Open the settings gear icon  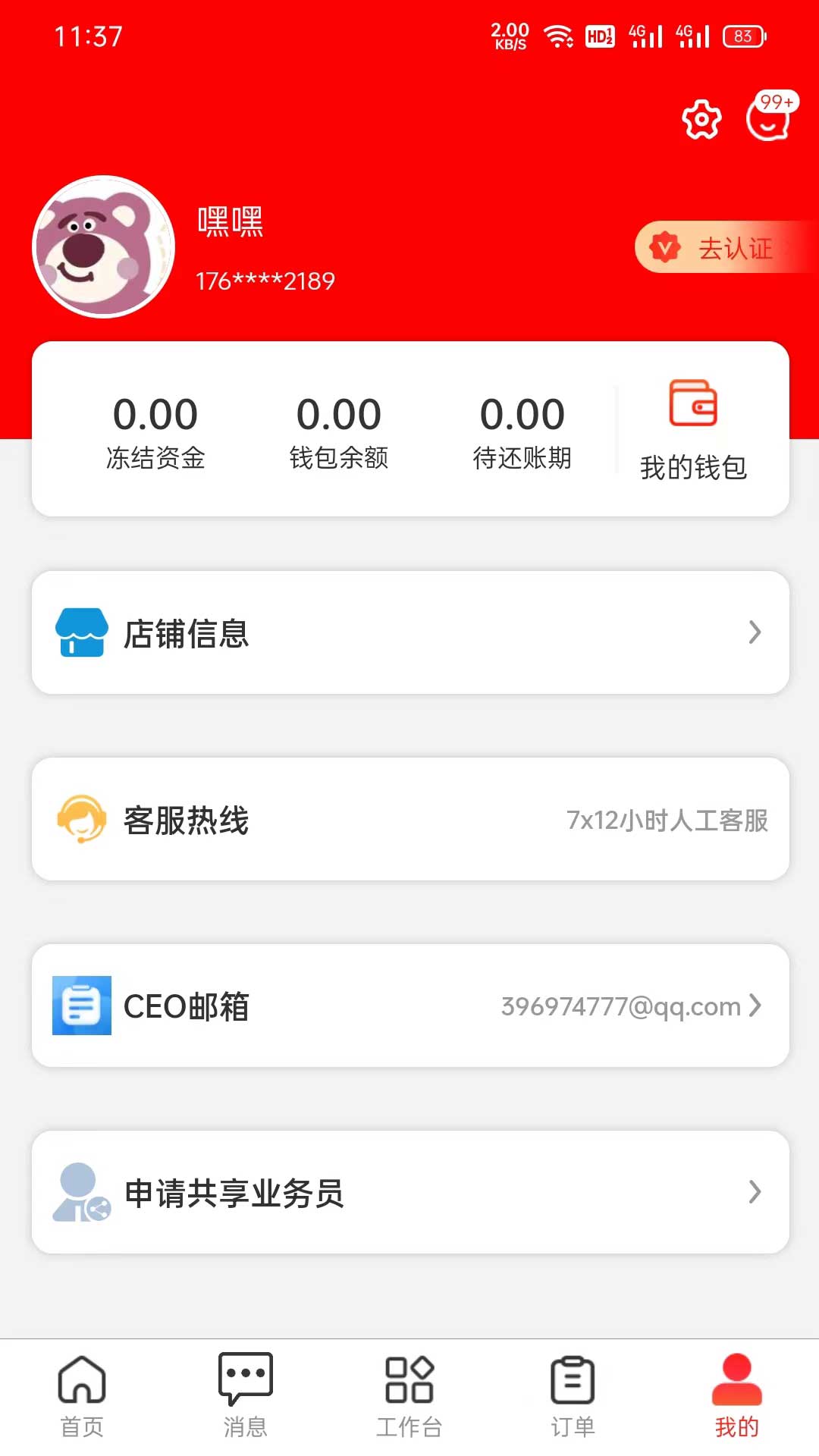tap(701, 119)
